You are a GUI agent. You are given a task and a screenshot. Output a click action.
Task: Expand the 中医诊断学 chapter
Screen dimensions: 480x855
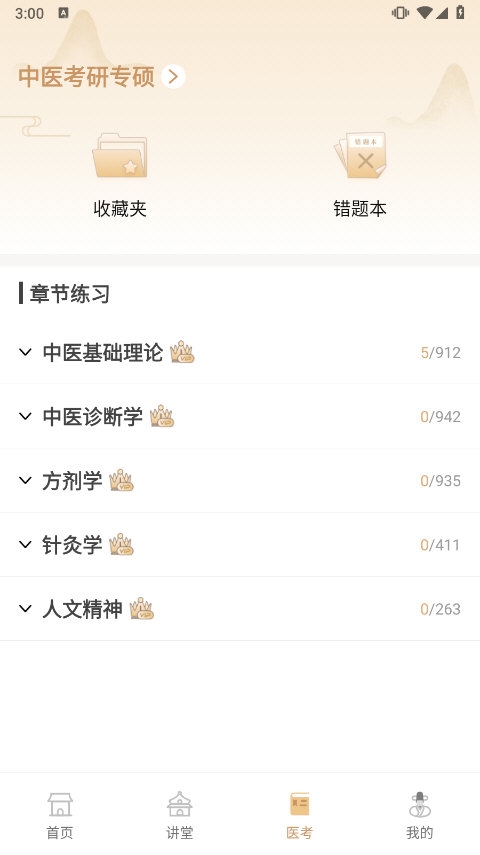(240, 417)
